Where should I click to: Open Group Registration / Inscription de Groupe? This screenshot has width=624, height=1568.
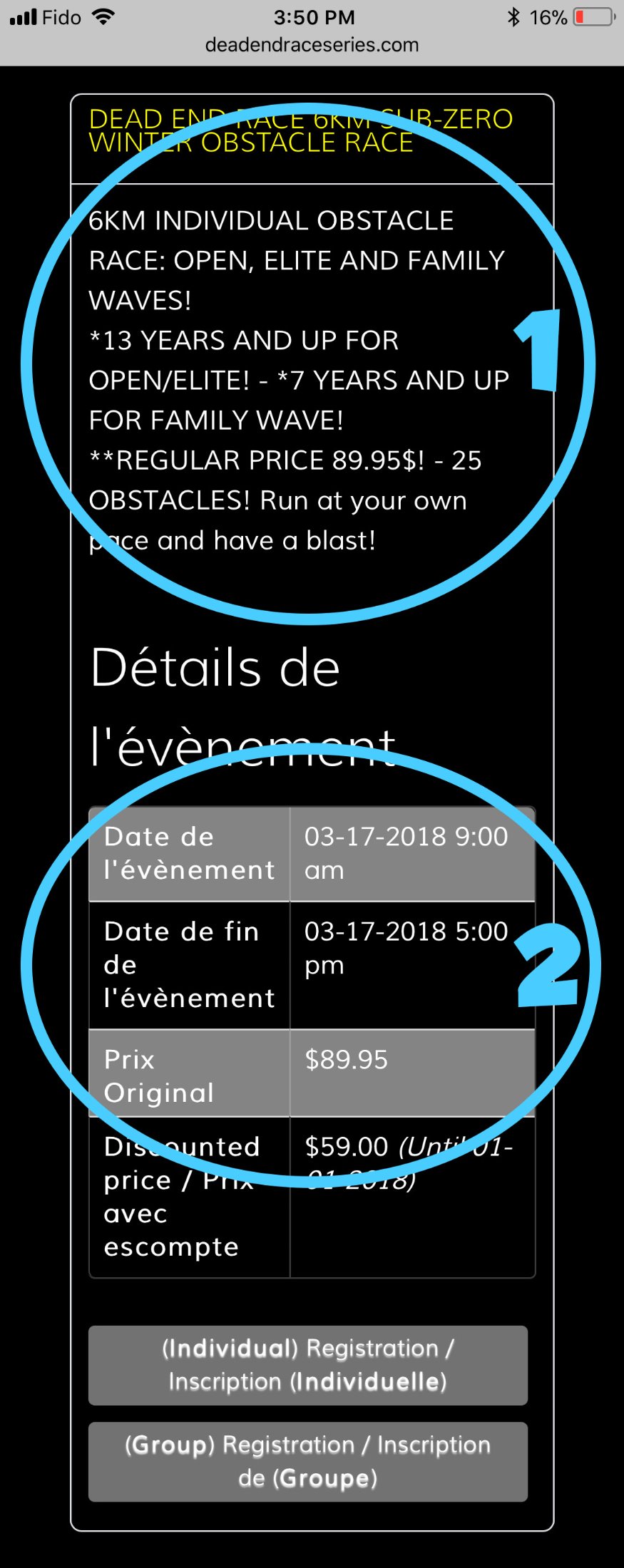click(x=307, y=1461)
